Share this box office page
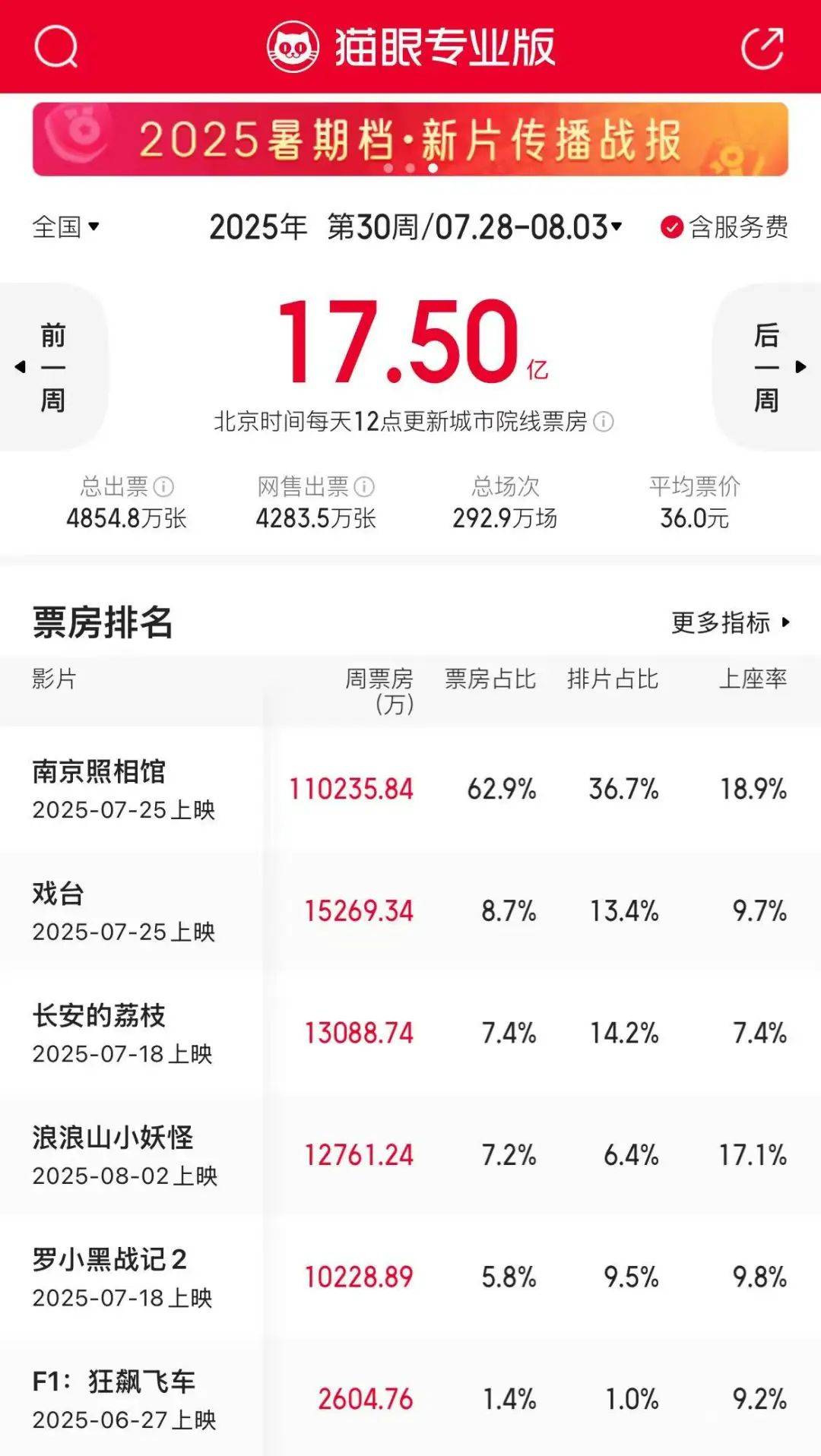 tap(762, 47)
